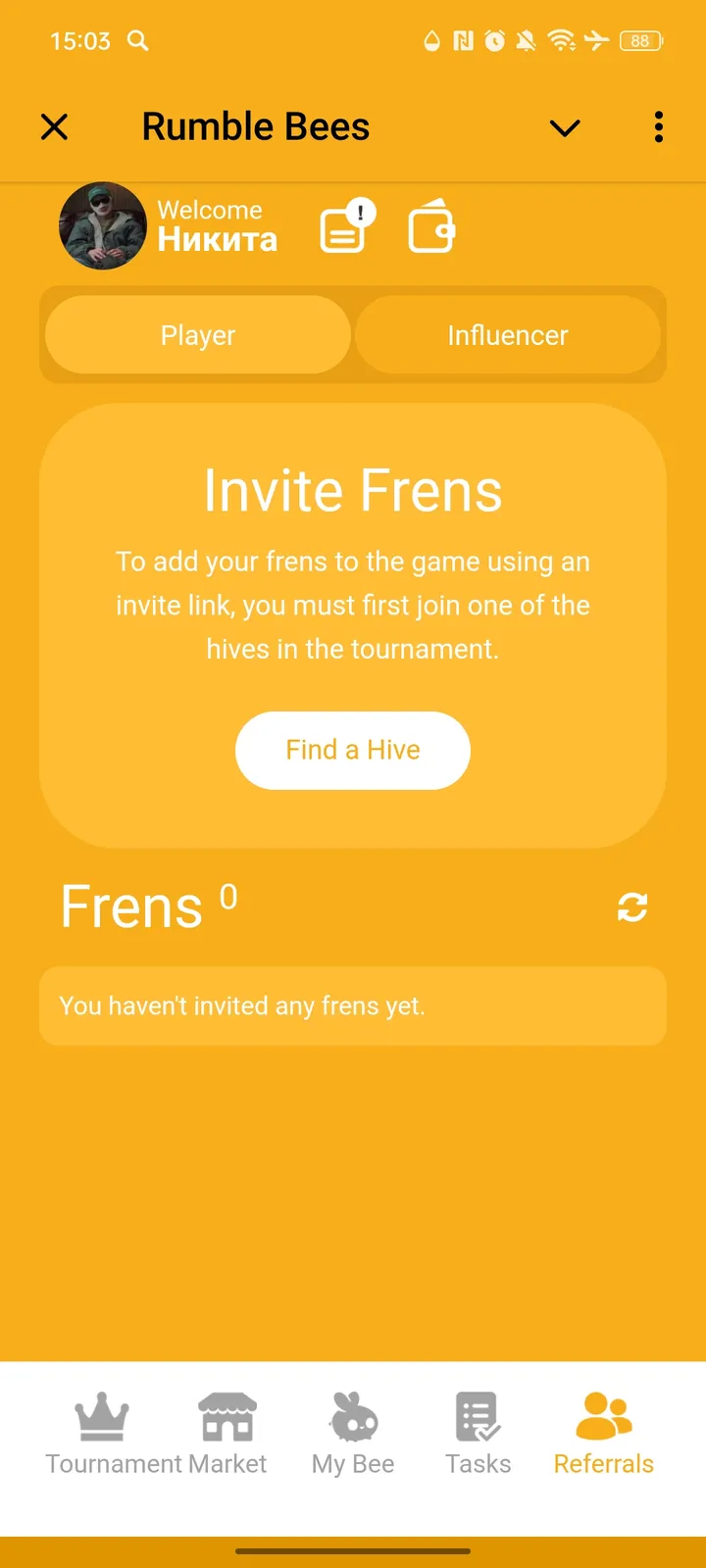Go to the Tournament tab
The height and width of the screenshot is (1568, 706).
tap(102, 1434)
